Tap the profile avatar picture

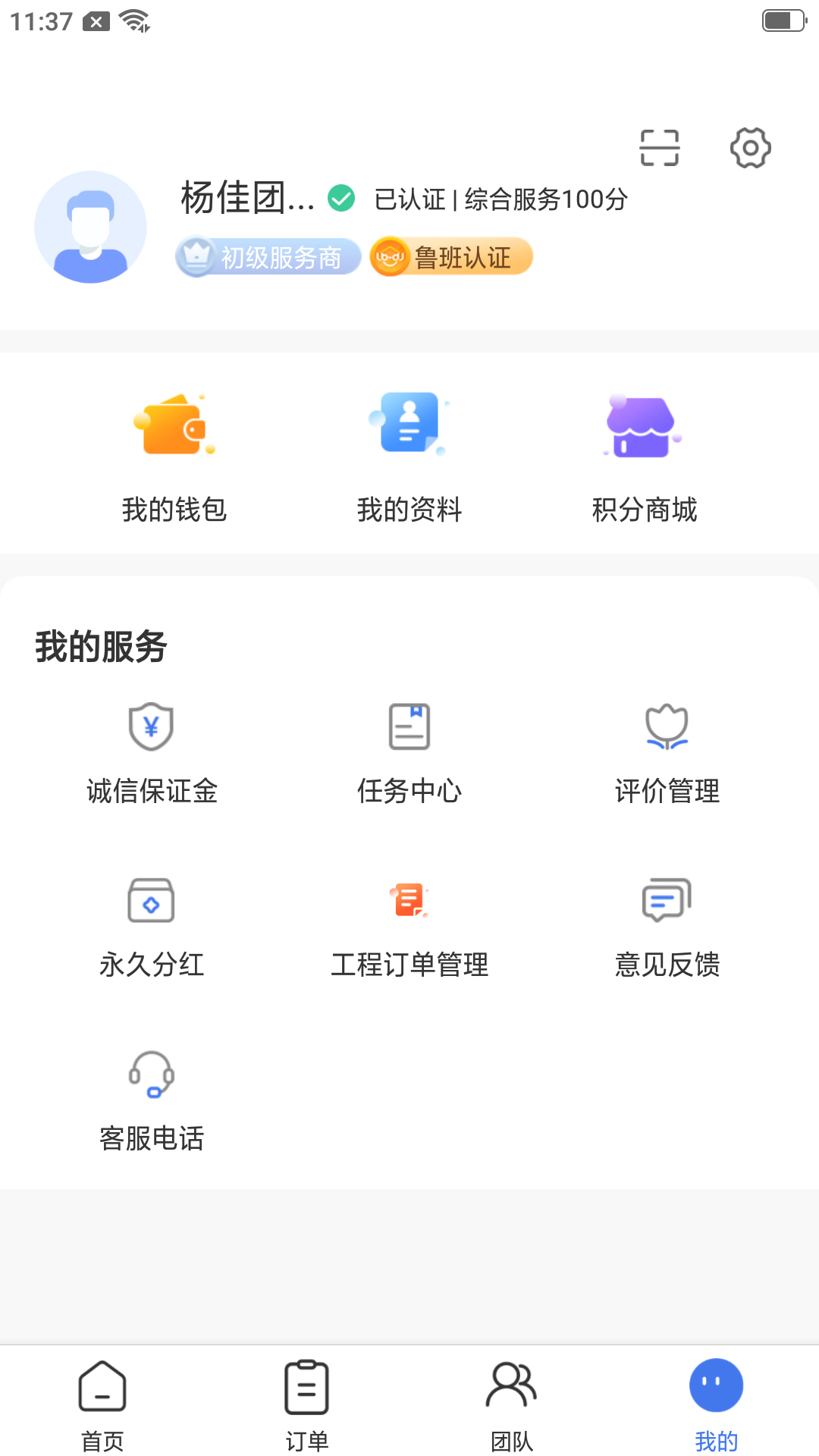[x=90, y=227]
